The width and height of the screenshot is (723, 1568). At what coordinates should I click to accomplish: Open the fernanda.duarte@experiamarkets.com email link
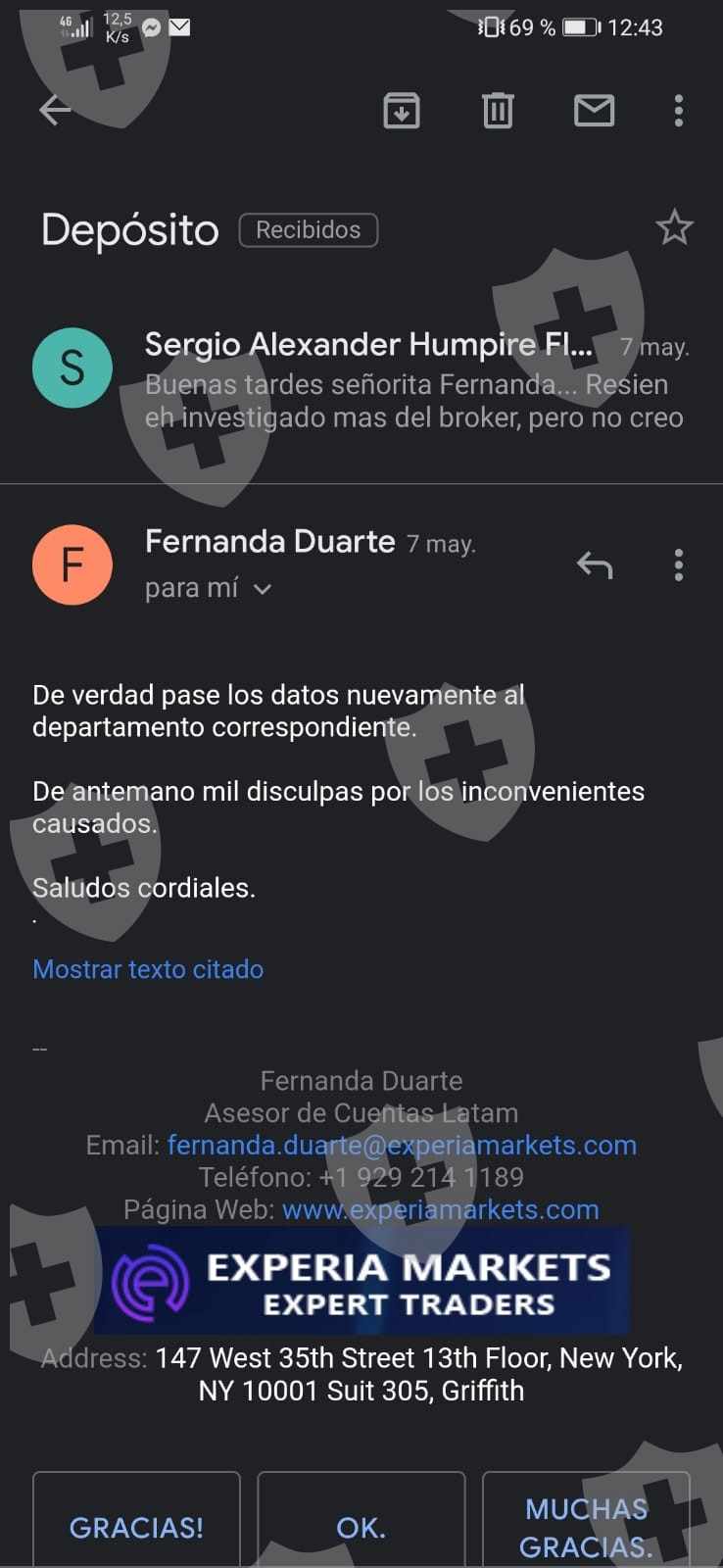[x=402, y=1145]
